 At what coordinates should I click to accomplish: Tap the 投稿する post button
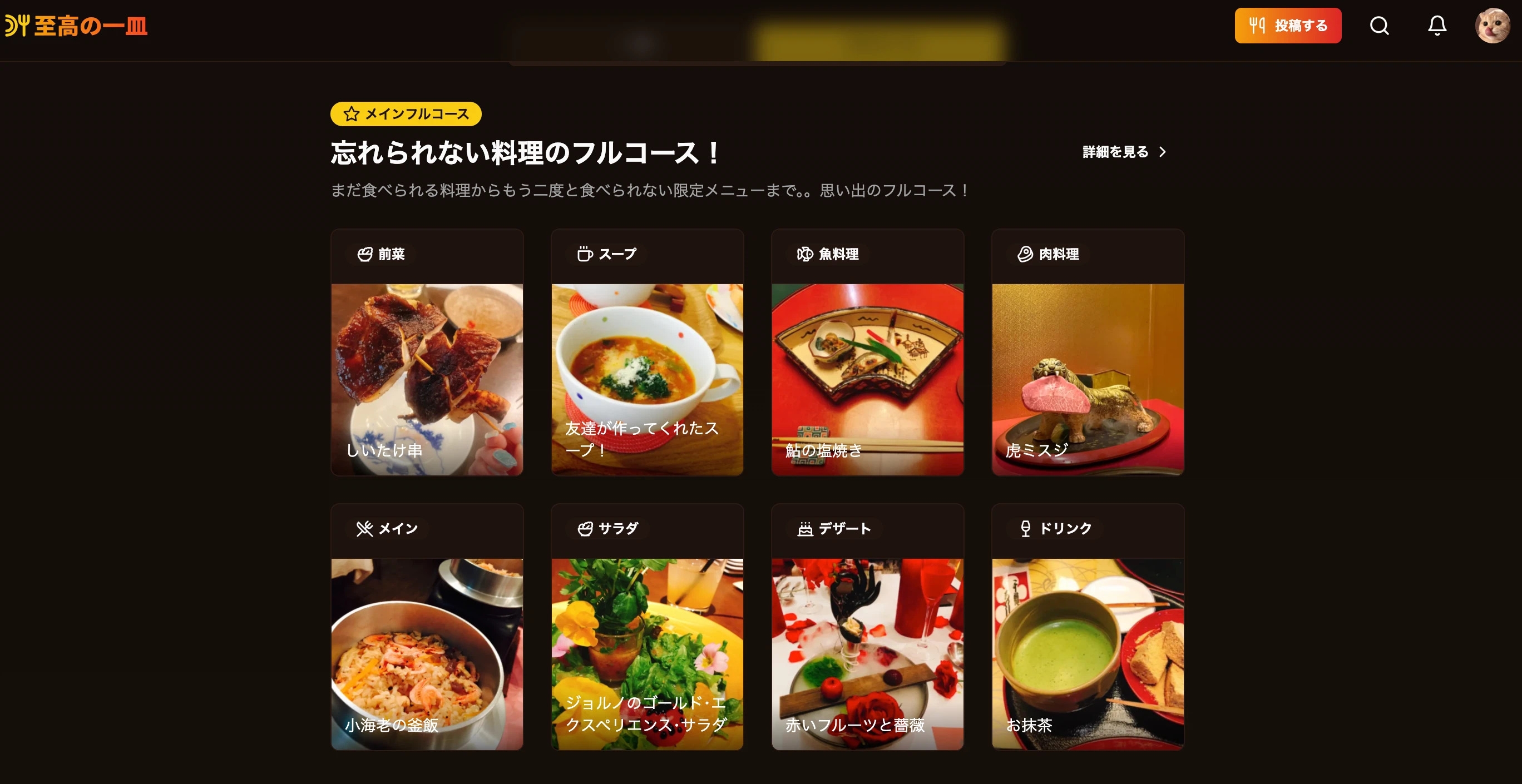coord(1287,26)
